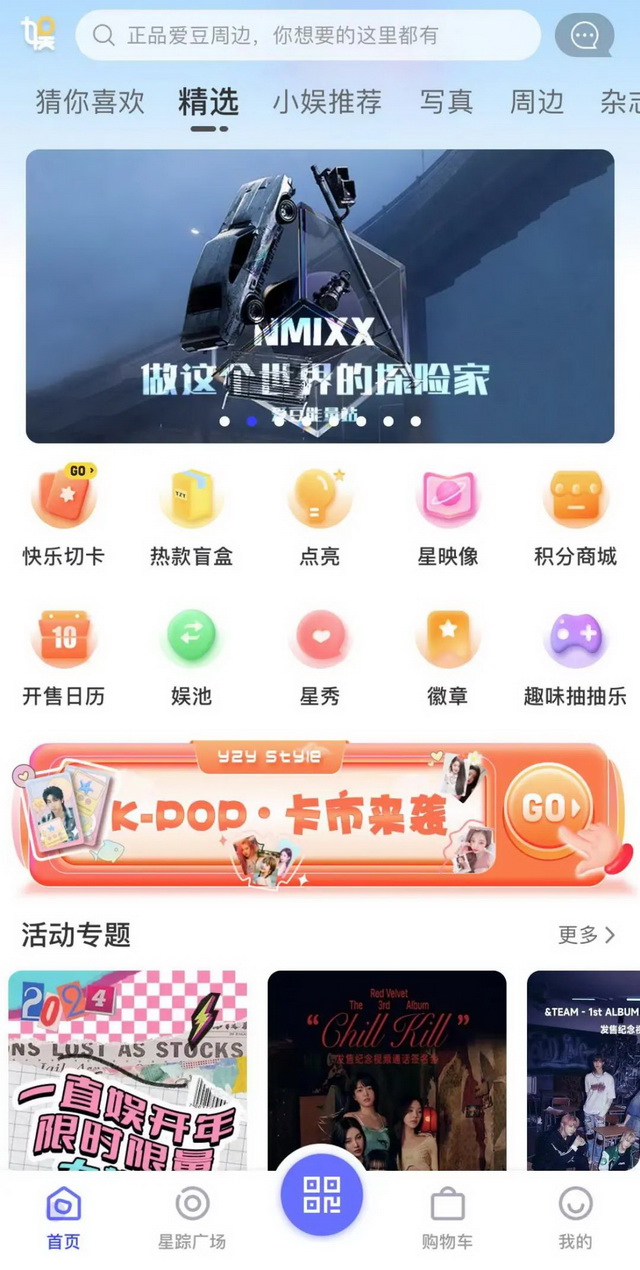Screen dimensions: 640x1270
Task: View 更多 in 活动专题
Action: [x=586, y=935]
